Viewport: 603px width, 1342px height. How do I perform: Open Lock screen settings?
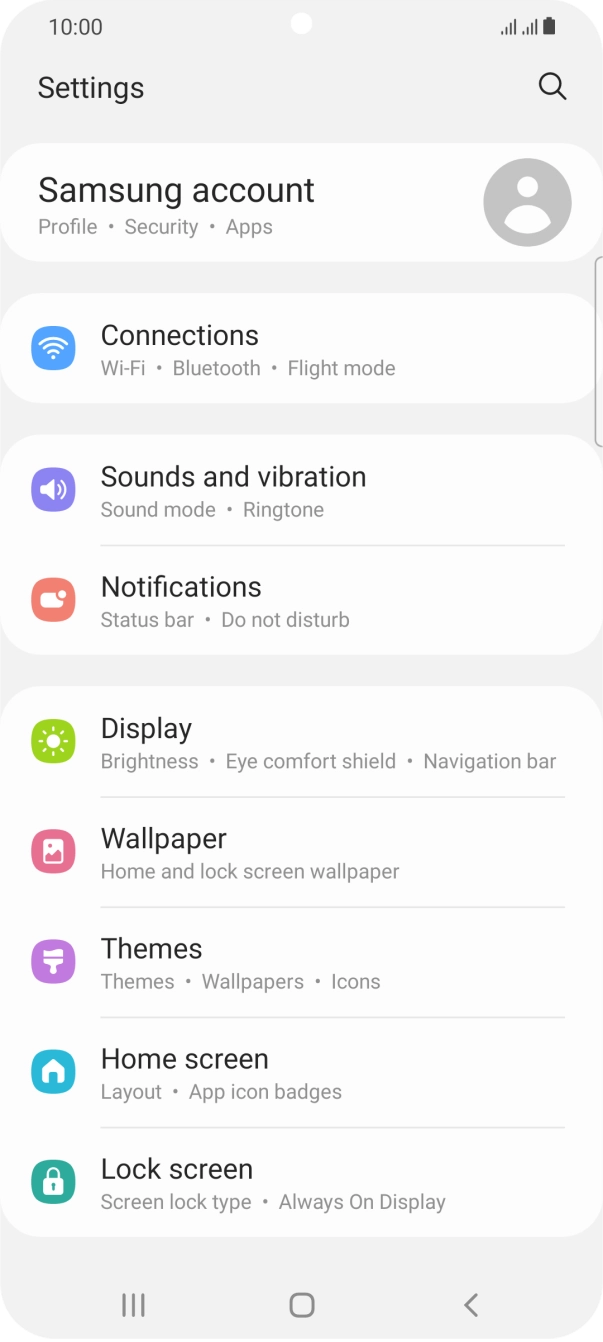coord(300,1183)
